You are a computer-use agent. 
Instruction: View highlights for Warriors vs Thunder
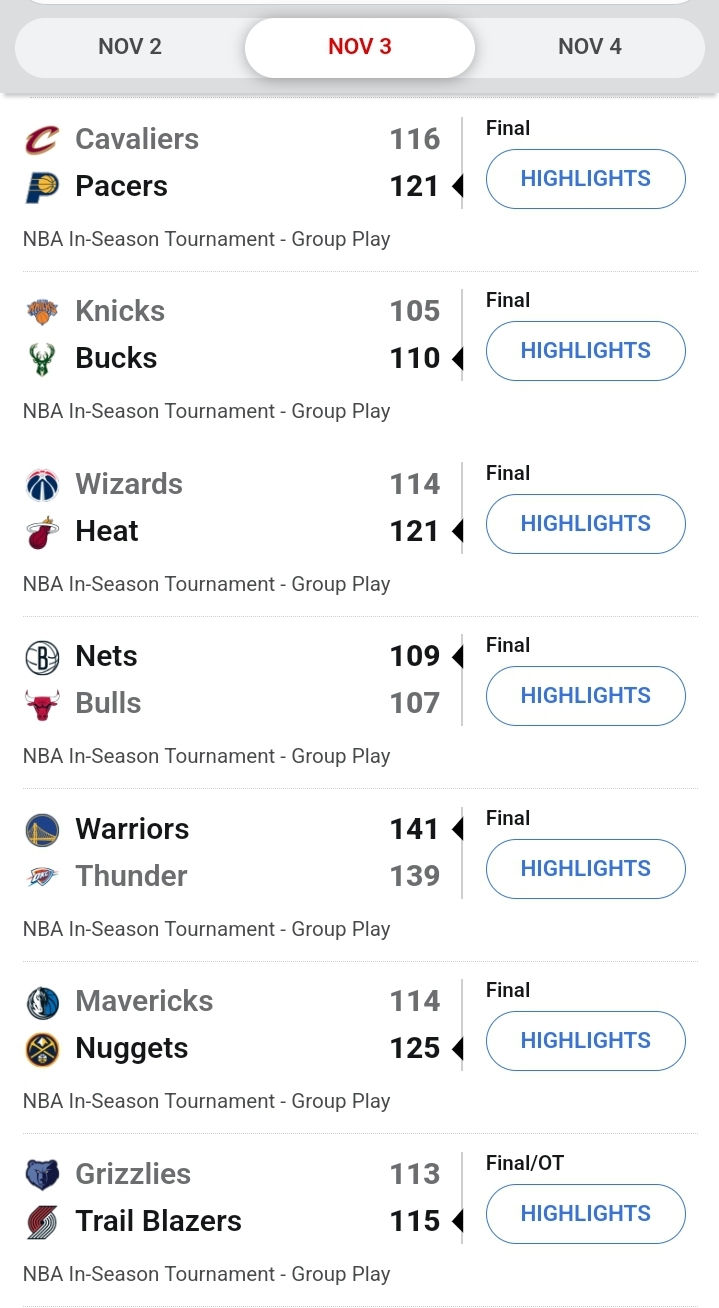[586, 869]
